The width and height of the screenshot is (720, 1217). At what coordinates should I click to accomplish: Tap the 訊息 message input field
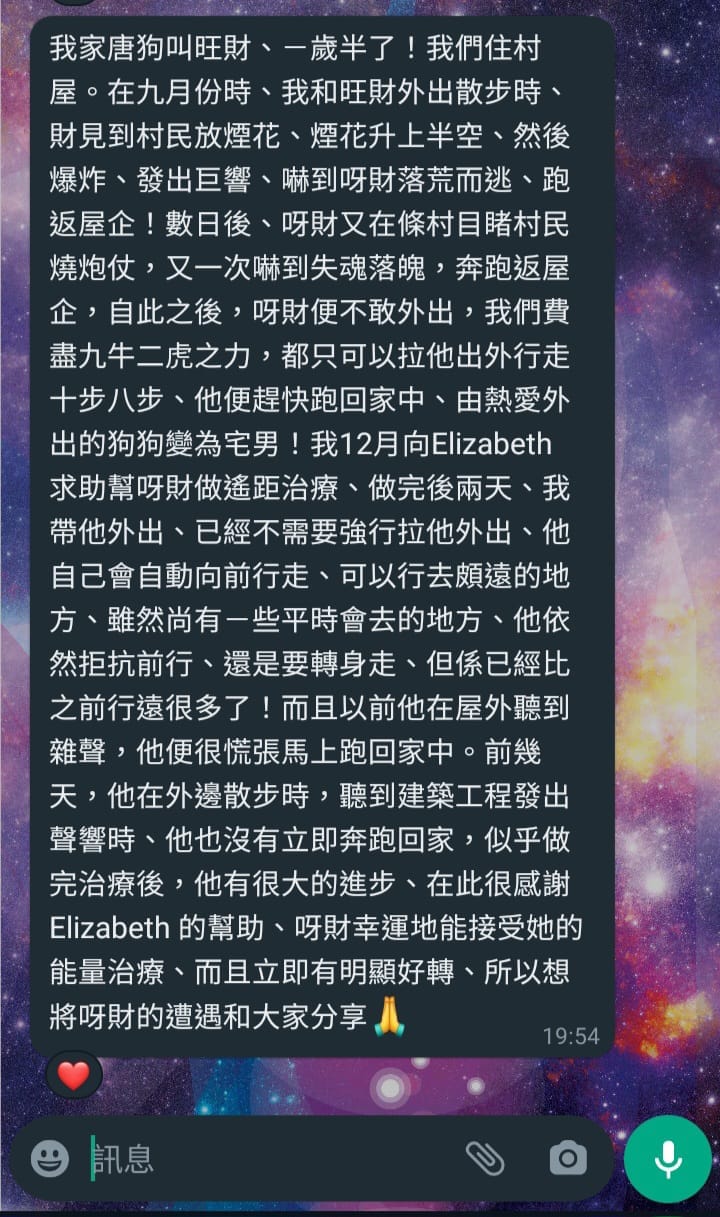[270, 1159]
